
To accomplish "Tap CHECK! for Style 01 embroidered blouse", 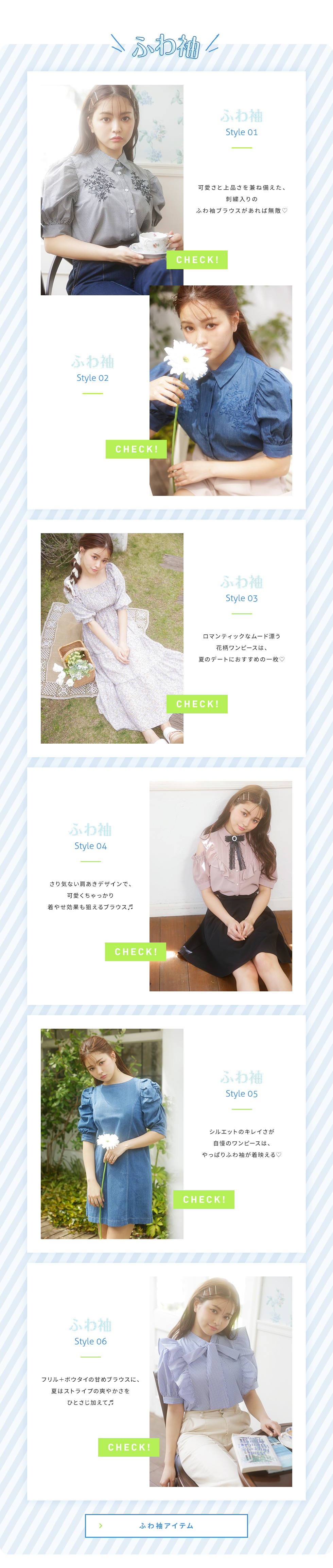I will pos(197,260).
